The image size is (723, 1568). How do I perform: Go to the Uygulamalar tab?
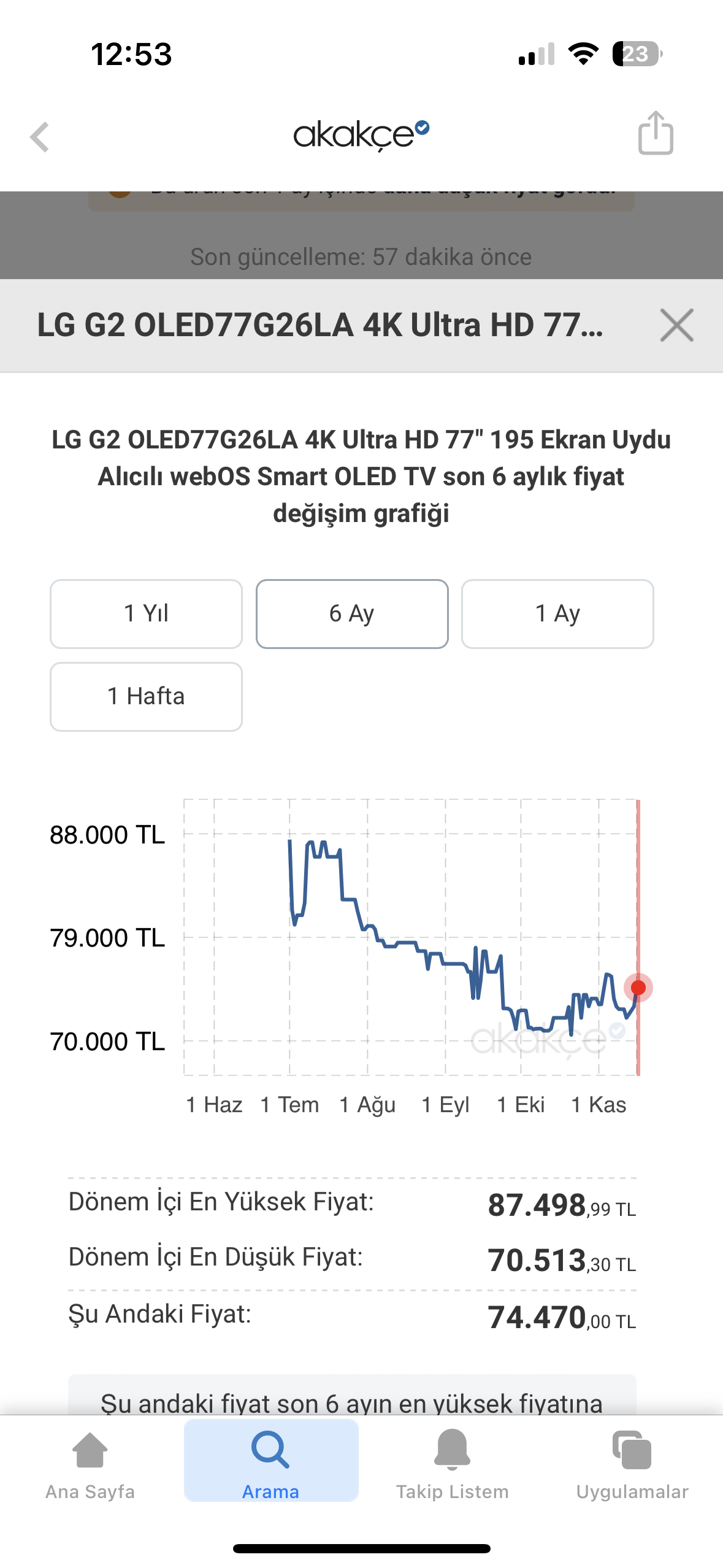coord(632,1465)
